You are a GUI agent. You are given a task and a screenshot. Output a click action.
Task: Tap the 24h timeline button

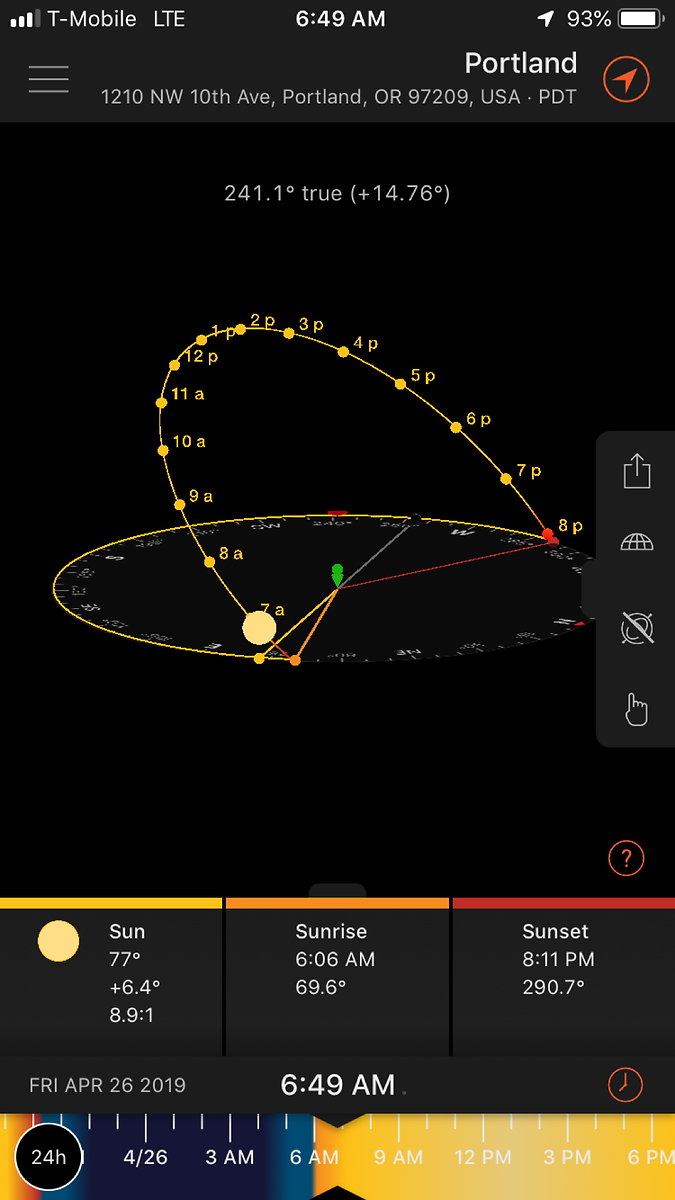(48, 1157)
